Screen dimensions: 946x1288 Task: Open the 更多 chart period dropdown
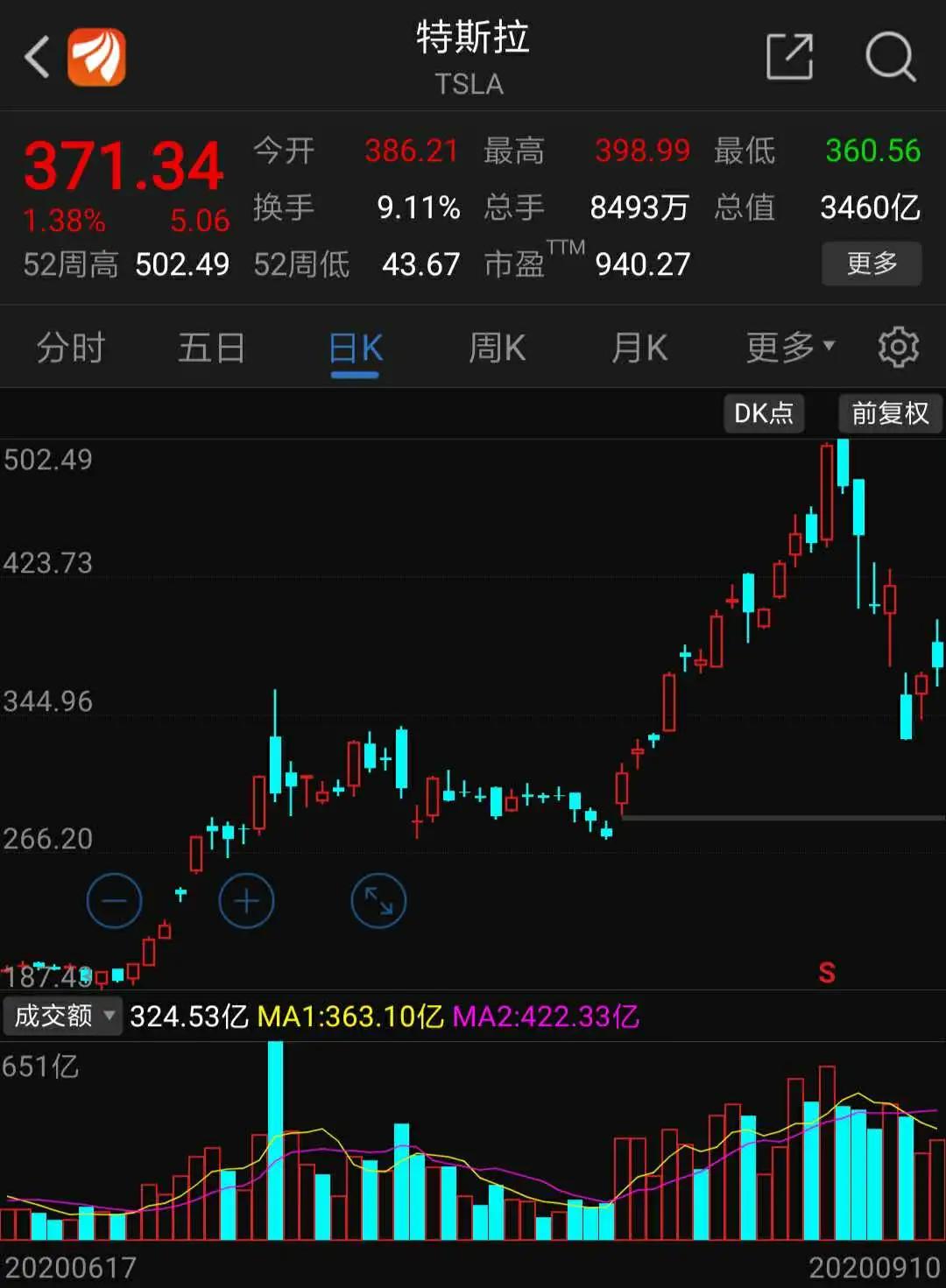(786, 346)
